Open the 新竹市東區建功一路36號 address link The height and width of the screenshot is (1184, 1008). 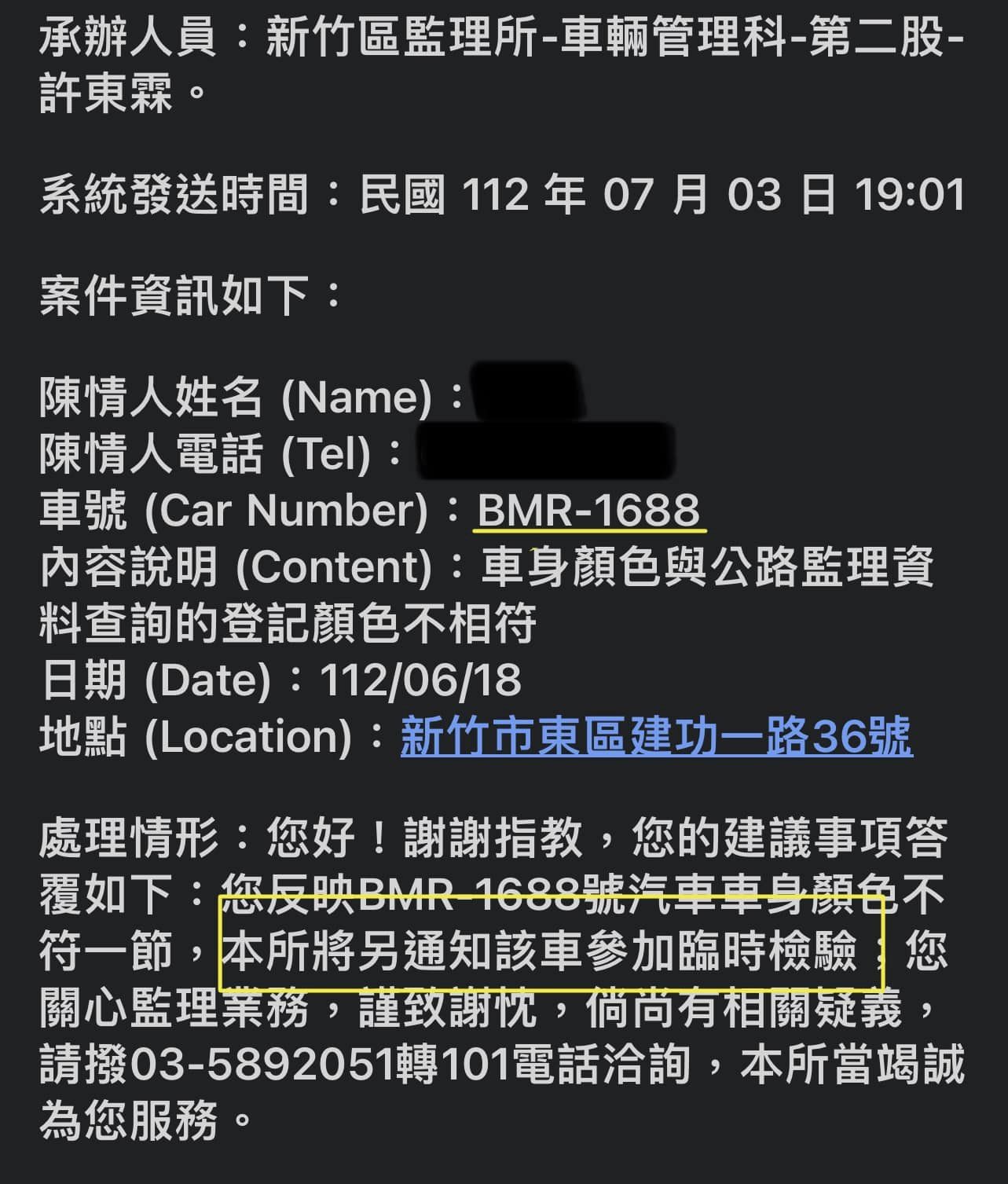coord(656,735)
